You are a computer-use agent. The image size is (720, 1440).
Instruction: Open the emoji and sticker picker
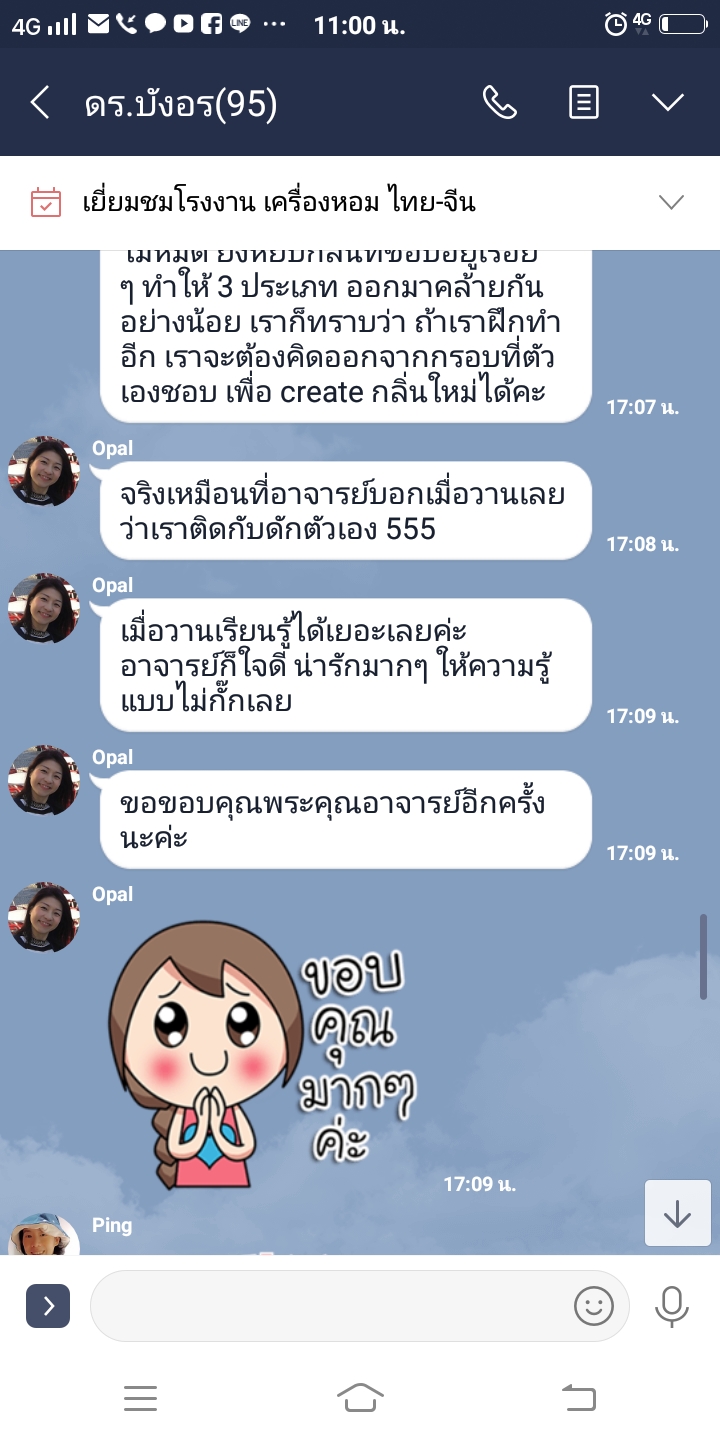coord(593,1306)
